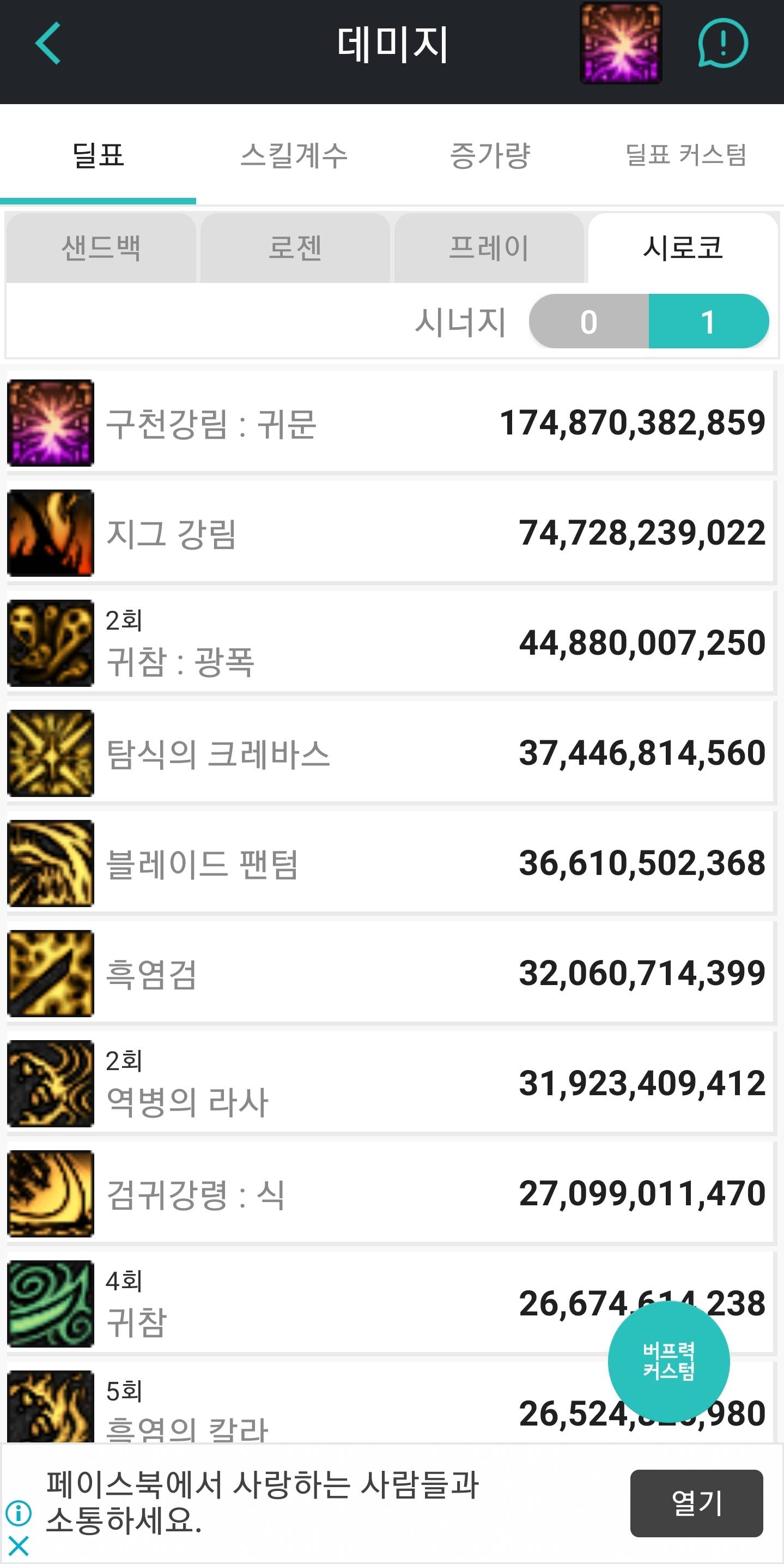784x1564 pixels.
Task: Switch to the 증가량 tab
Action: tap(490, 155)
